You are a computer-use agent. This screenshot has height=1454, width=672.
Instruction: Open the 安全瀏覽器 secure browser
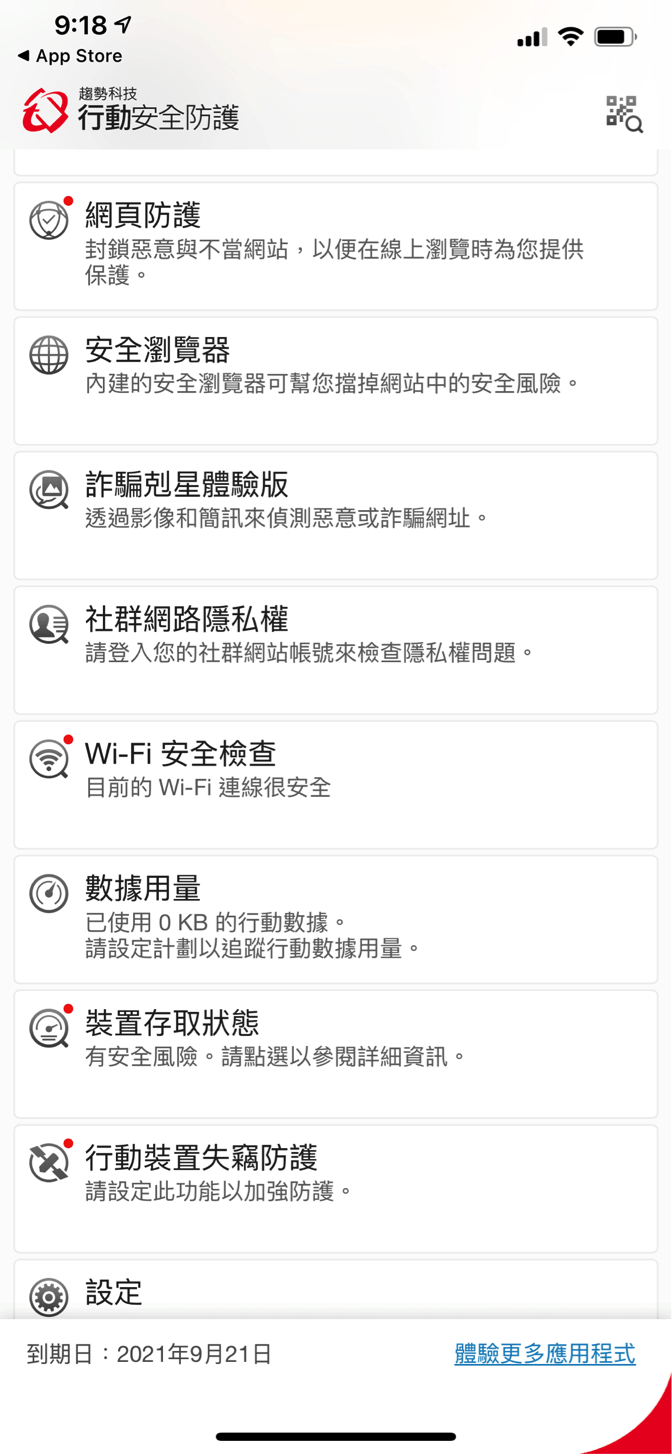click(336, 381)
